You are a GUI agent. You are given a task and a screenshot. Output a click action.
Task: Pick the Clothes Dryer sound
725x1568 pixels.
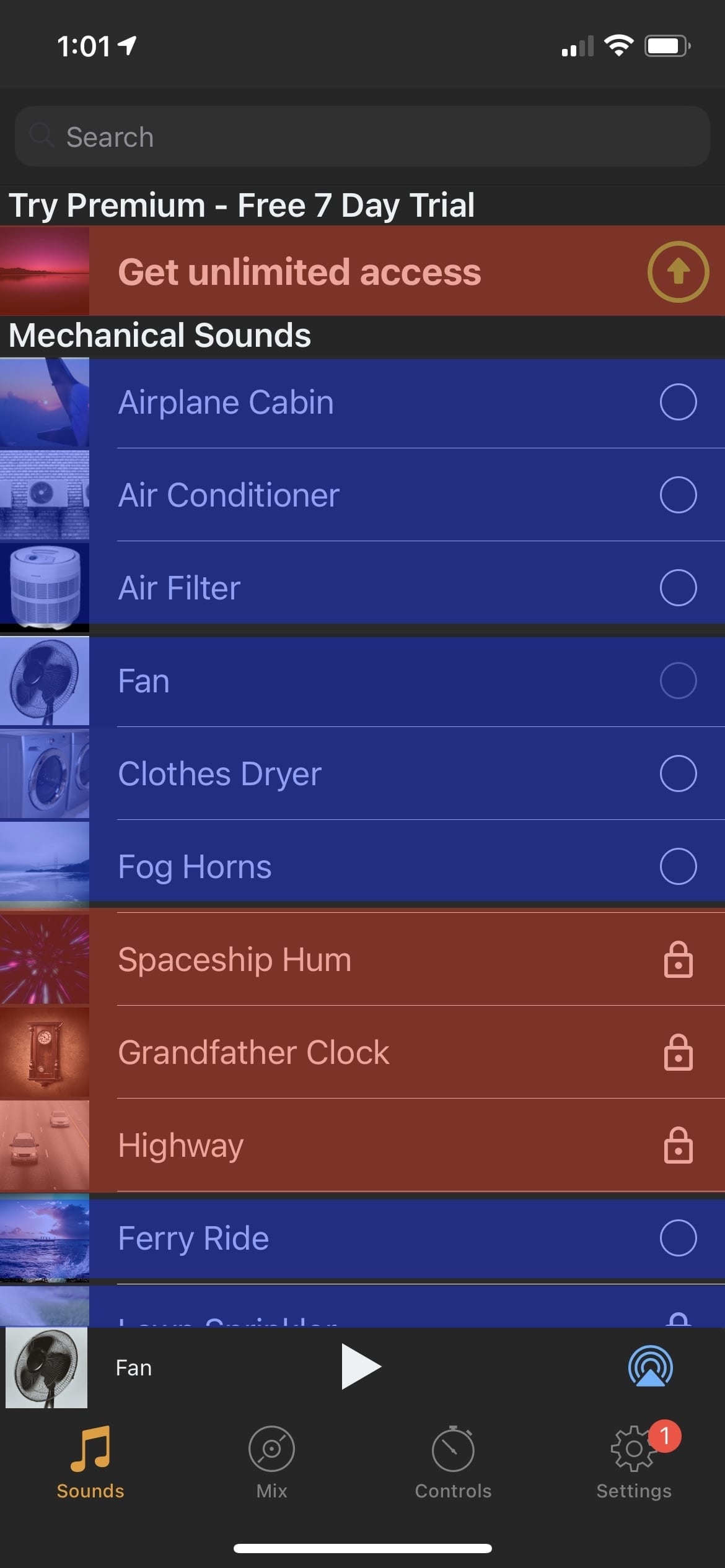362,774
